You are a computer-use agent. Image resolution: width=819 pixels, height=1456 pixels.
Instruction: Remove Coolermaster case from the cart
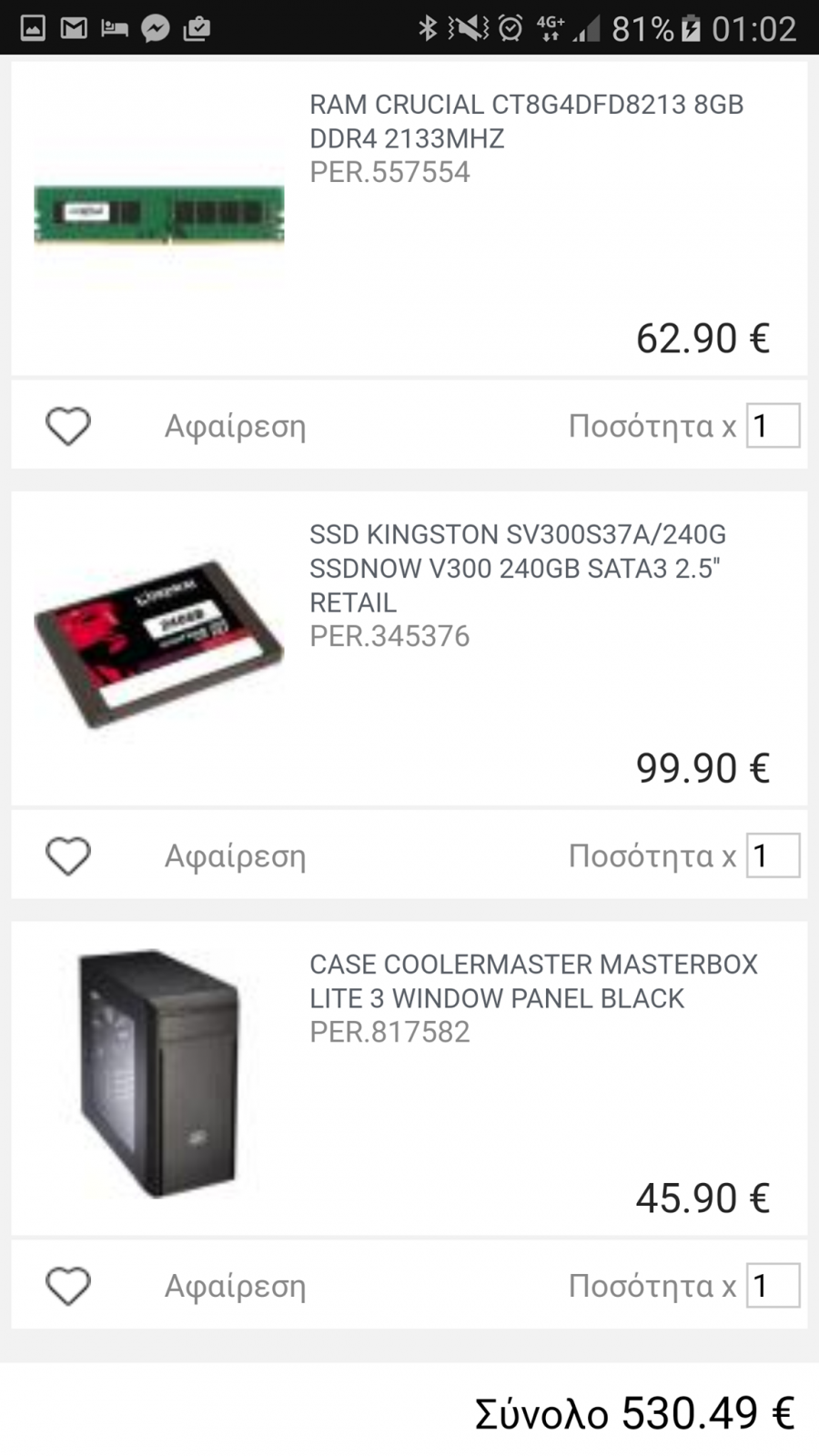coord(235,1286)
